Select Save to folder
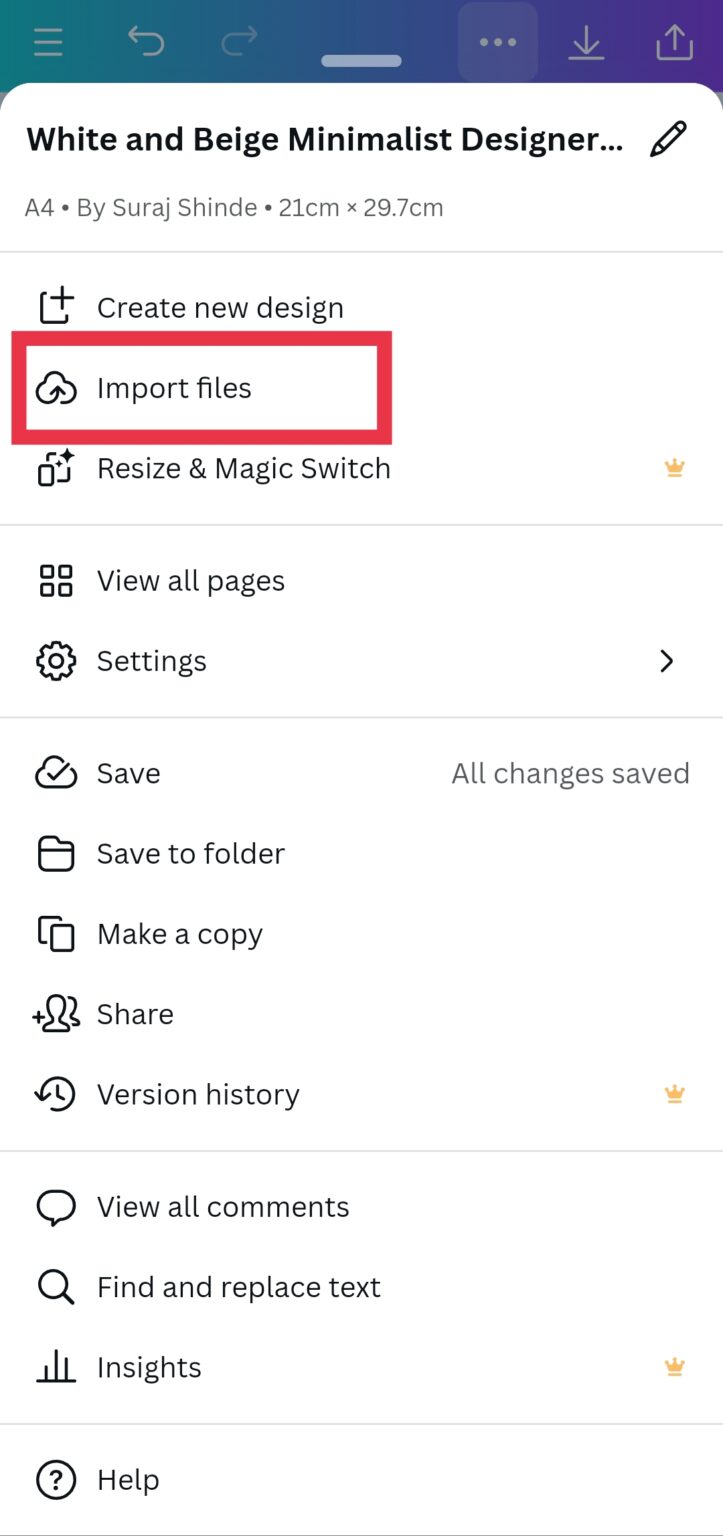This screenshot has height=1536, width=723. pyautogui.click(x=190, y=854)
